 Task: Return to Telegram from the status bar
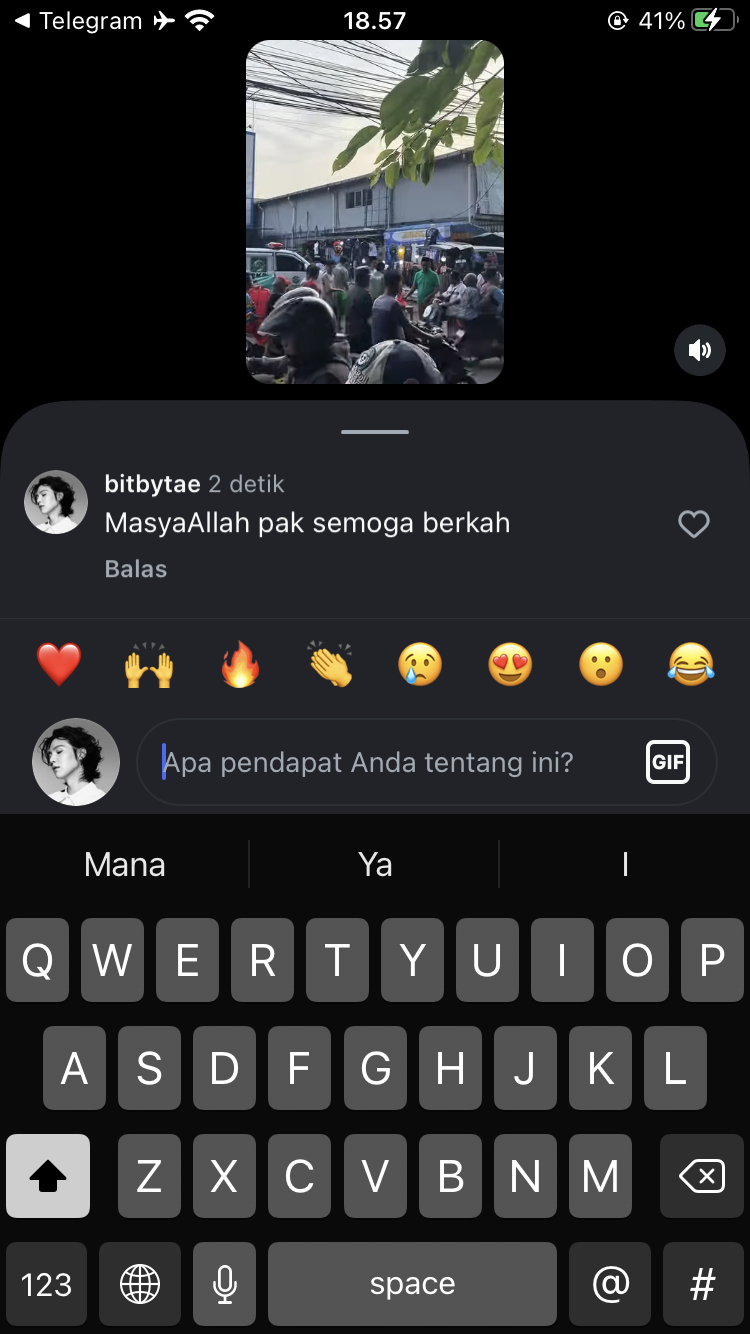(x=78, y=20)
